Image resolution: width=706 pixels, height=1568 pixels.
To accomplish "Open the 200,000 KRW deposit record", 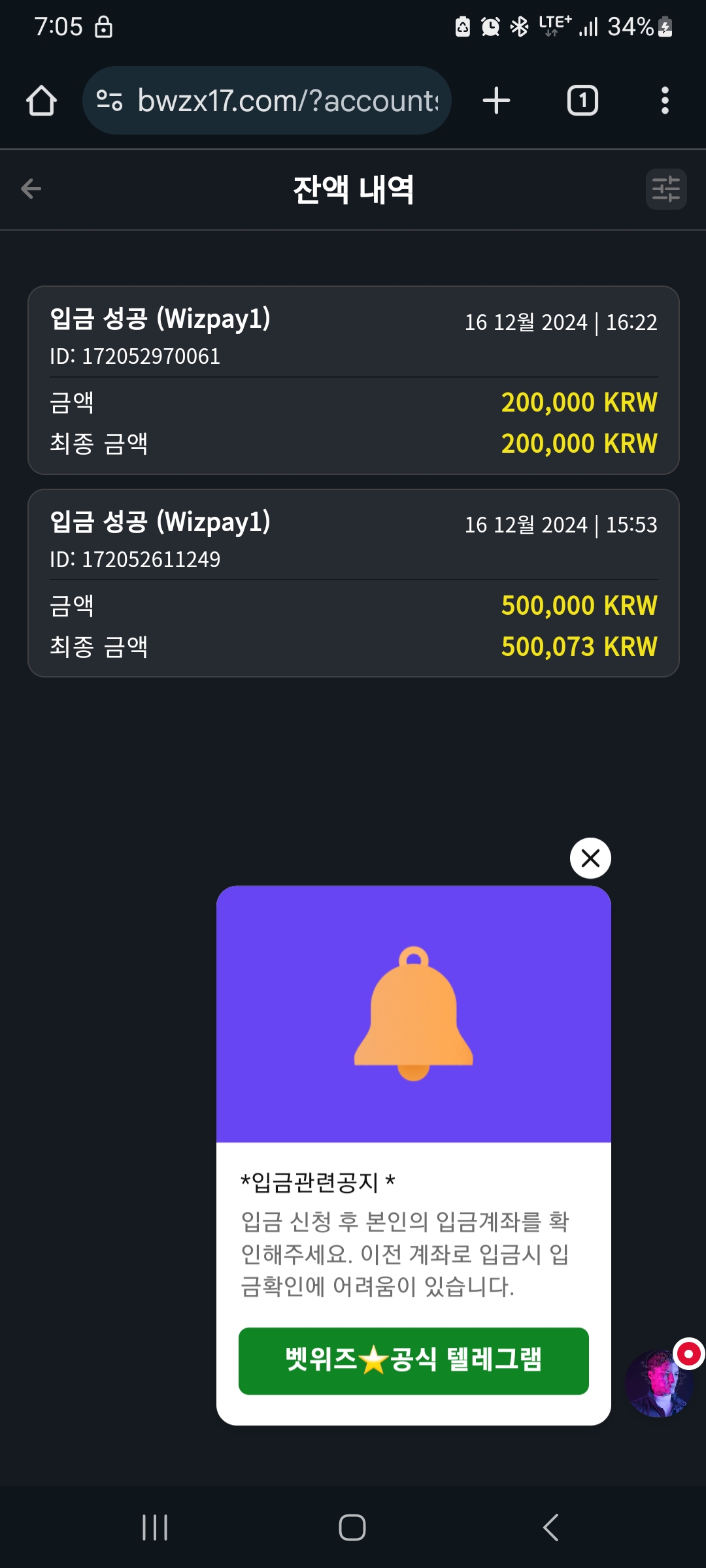I will tap(354, 380).
